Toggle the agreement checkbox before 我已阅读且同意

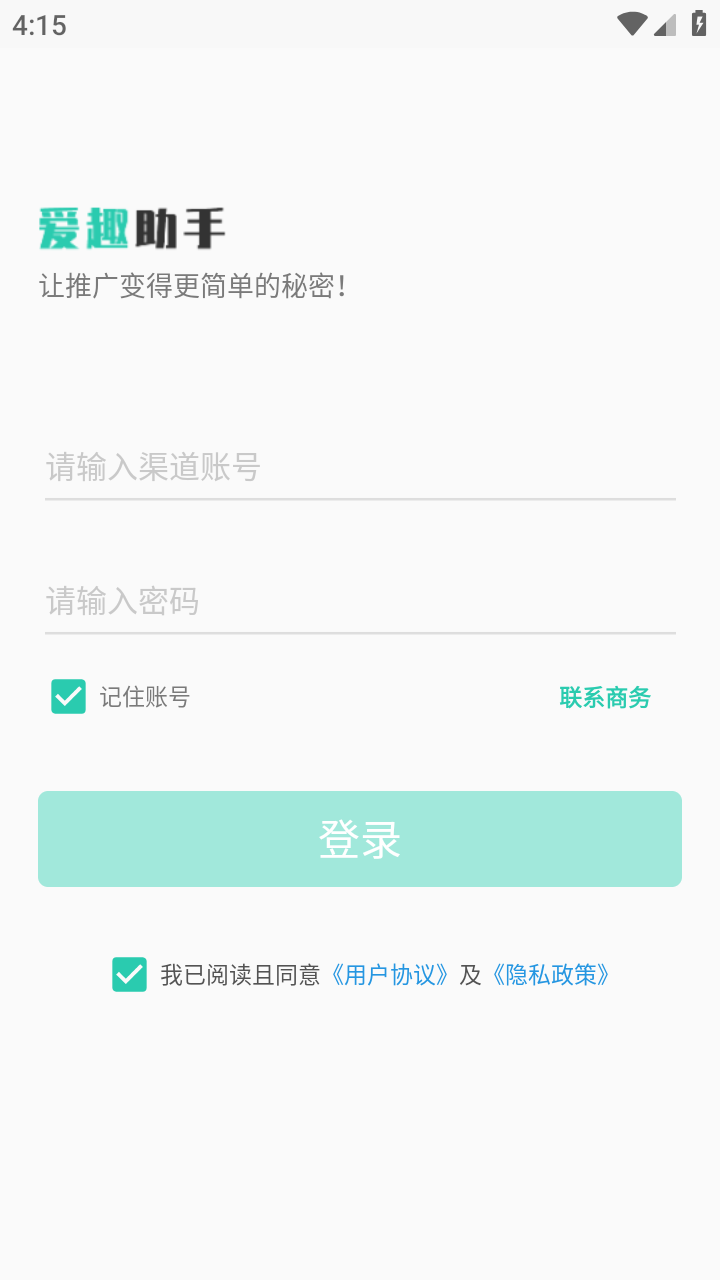tap(128, 970)
